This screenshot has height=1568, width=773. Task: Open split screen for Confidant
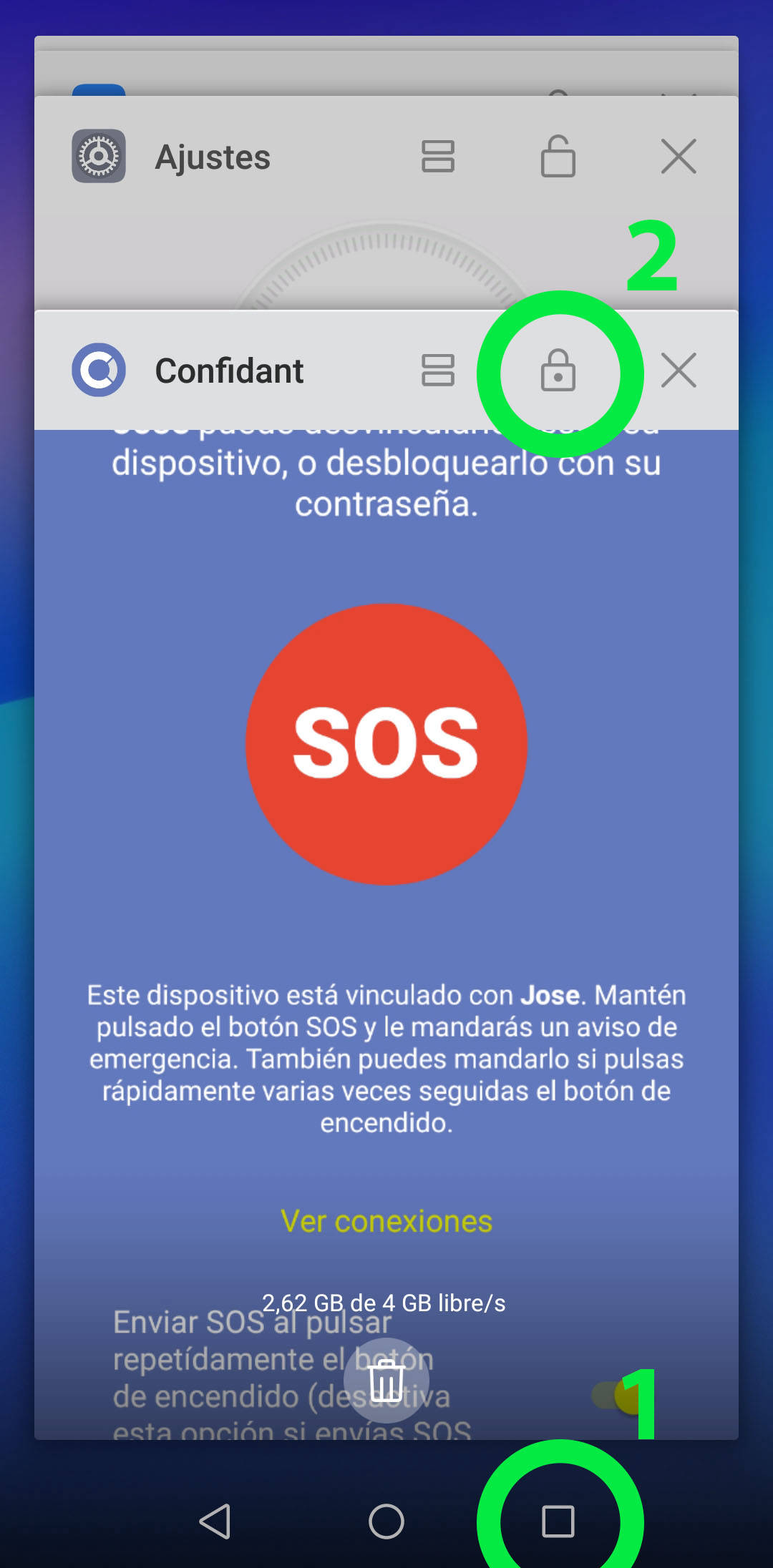click(437, 371)
